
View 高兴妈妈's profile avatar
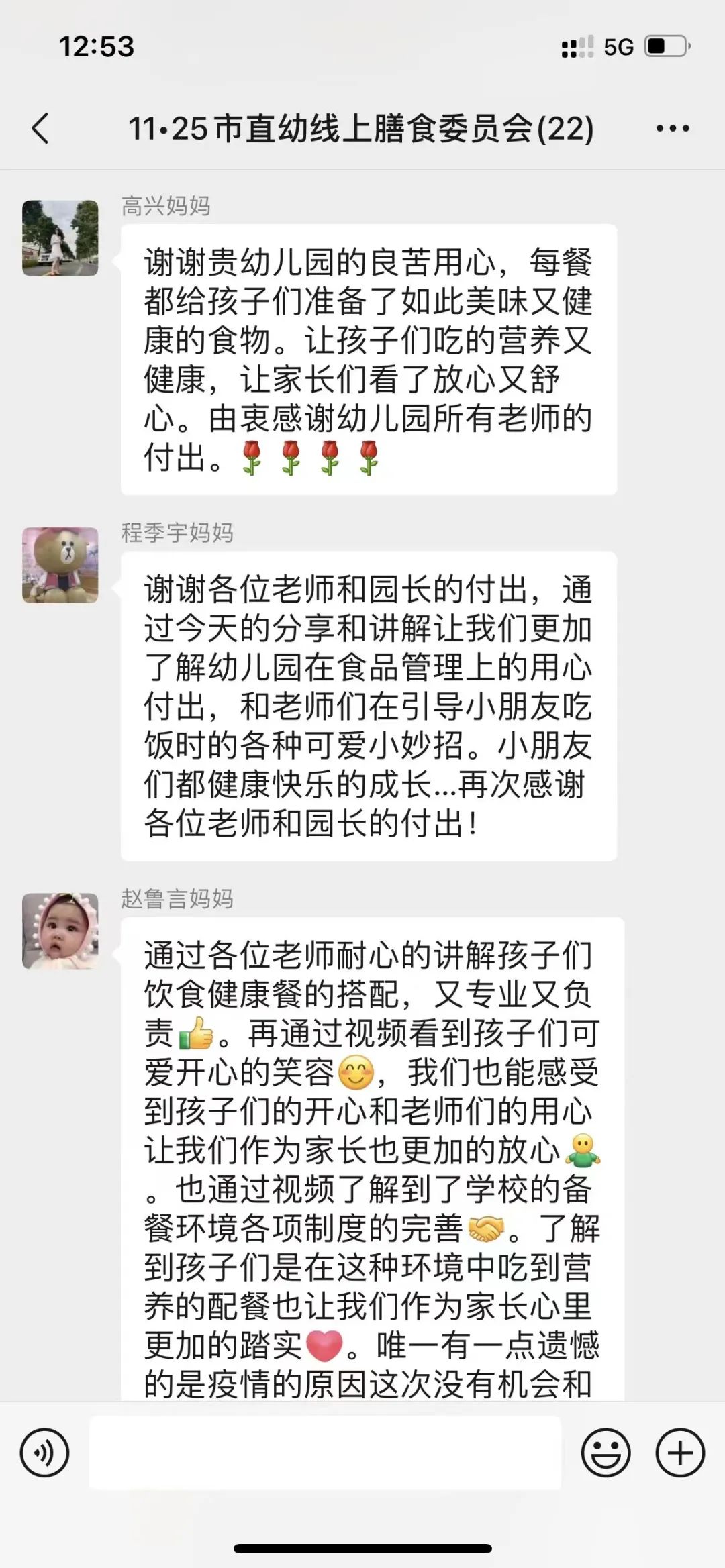pos(60,238)
